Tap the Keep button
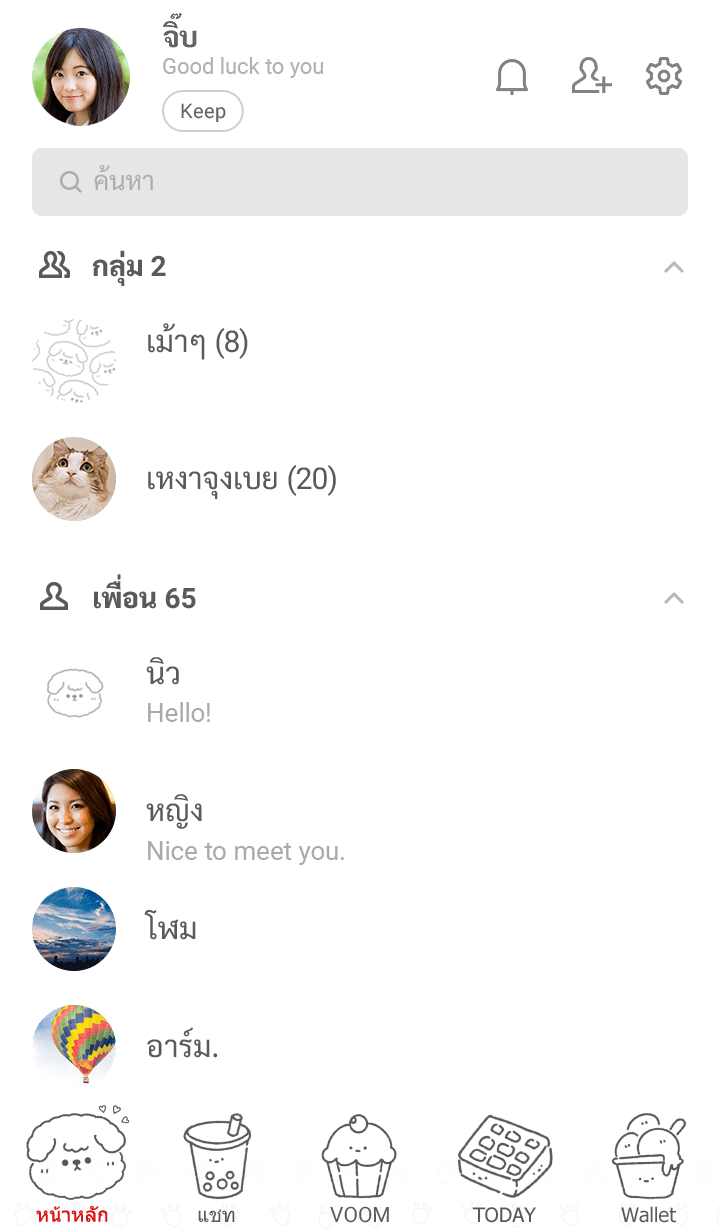The width and height of the screenshot is (720, 1232). (203, 112)
